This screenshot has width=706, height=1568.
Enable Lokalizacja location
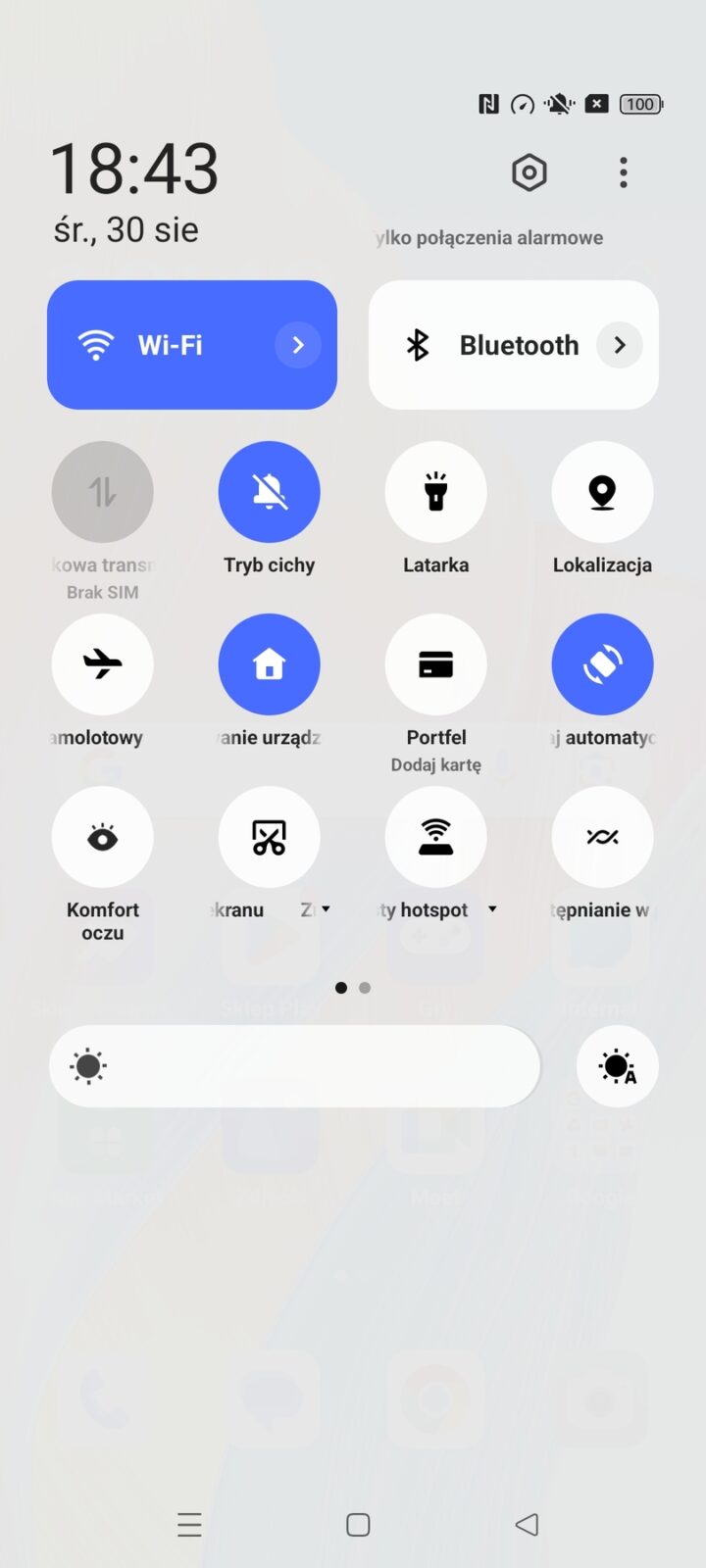pyautogui.click(x=602, y=492)
